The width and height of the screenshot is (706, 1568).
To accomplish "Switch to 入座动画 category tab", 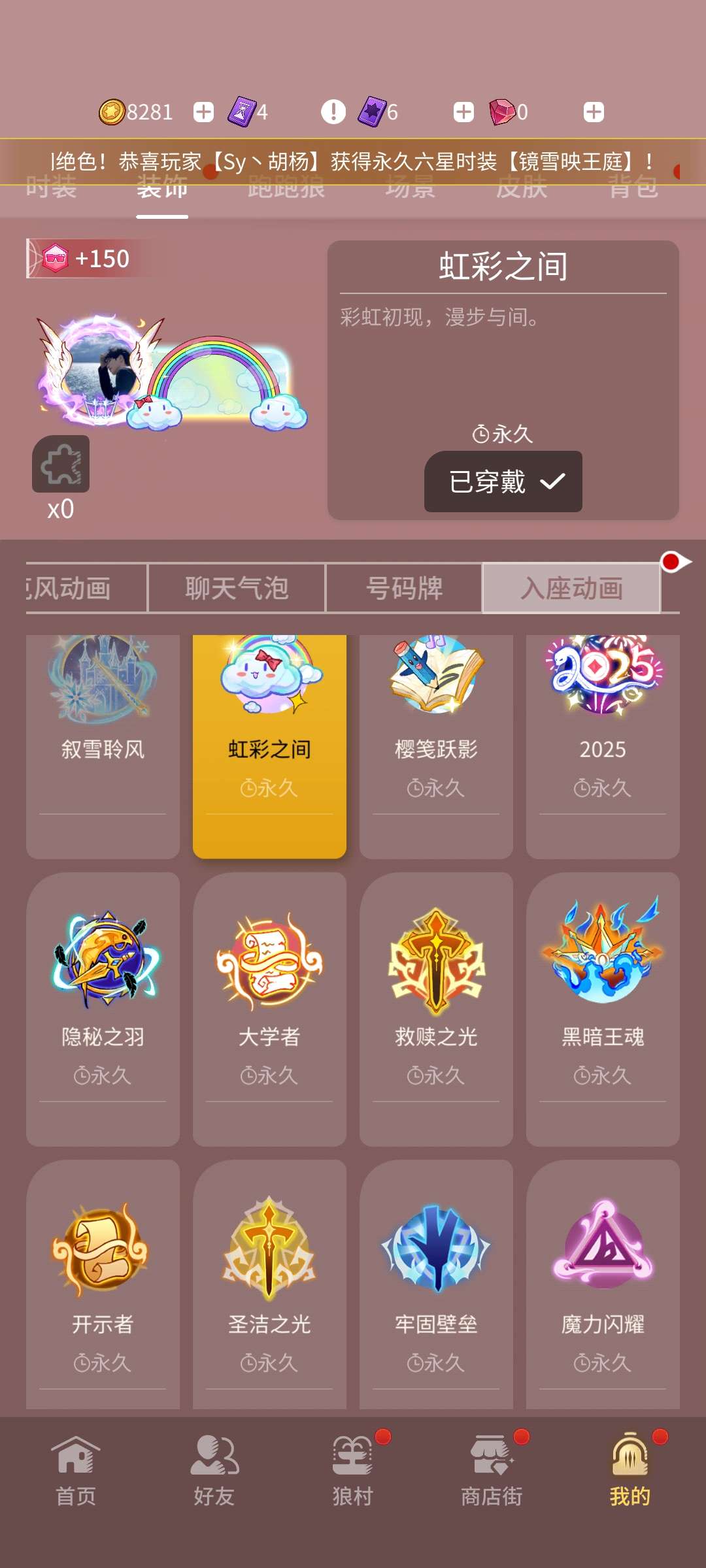I will point(571,589).
